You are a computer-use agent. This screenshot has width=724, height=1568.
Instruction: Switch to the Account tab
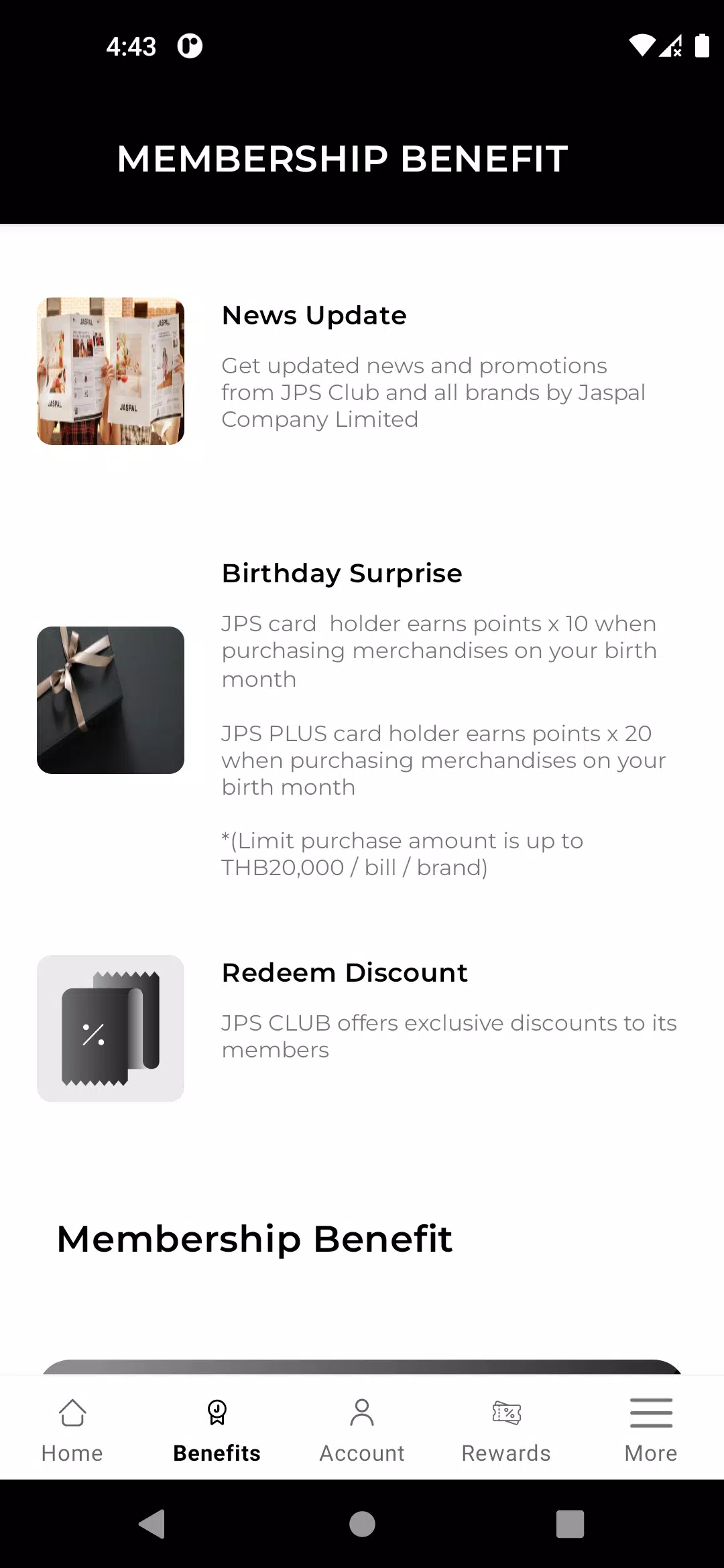[x=362, y=1429]
